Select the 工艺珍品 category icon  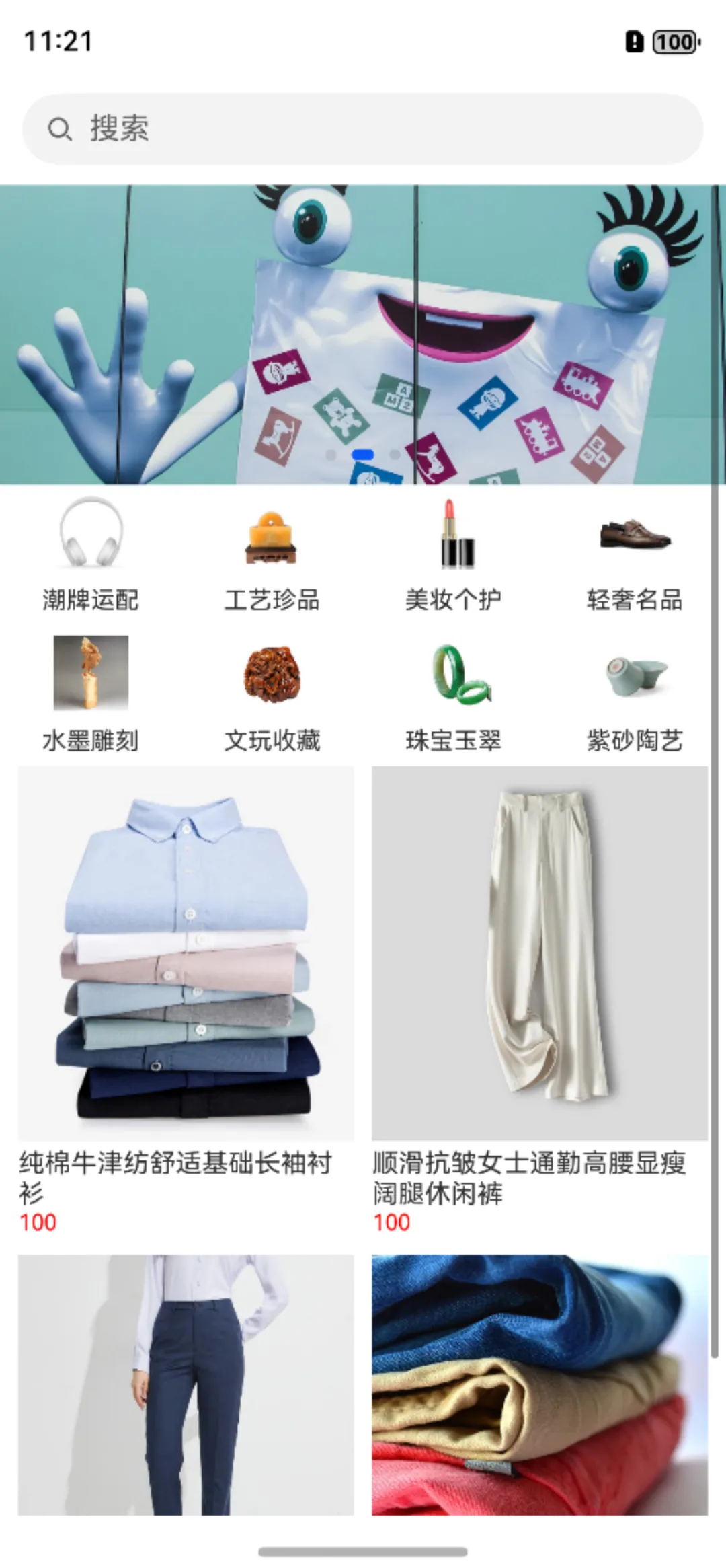pyautogui.click(x=271, y=537)
